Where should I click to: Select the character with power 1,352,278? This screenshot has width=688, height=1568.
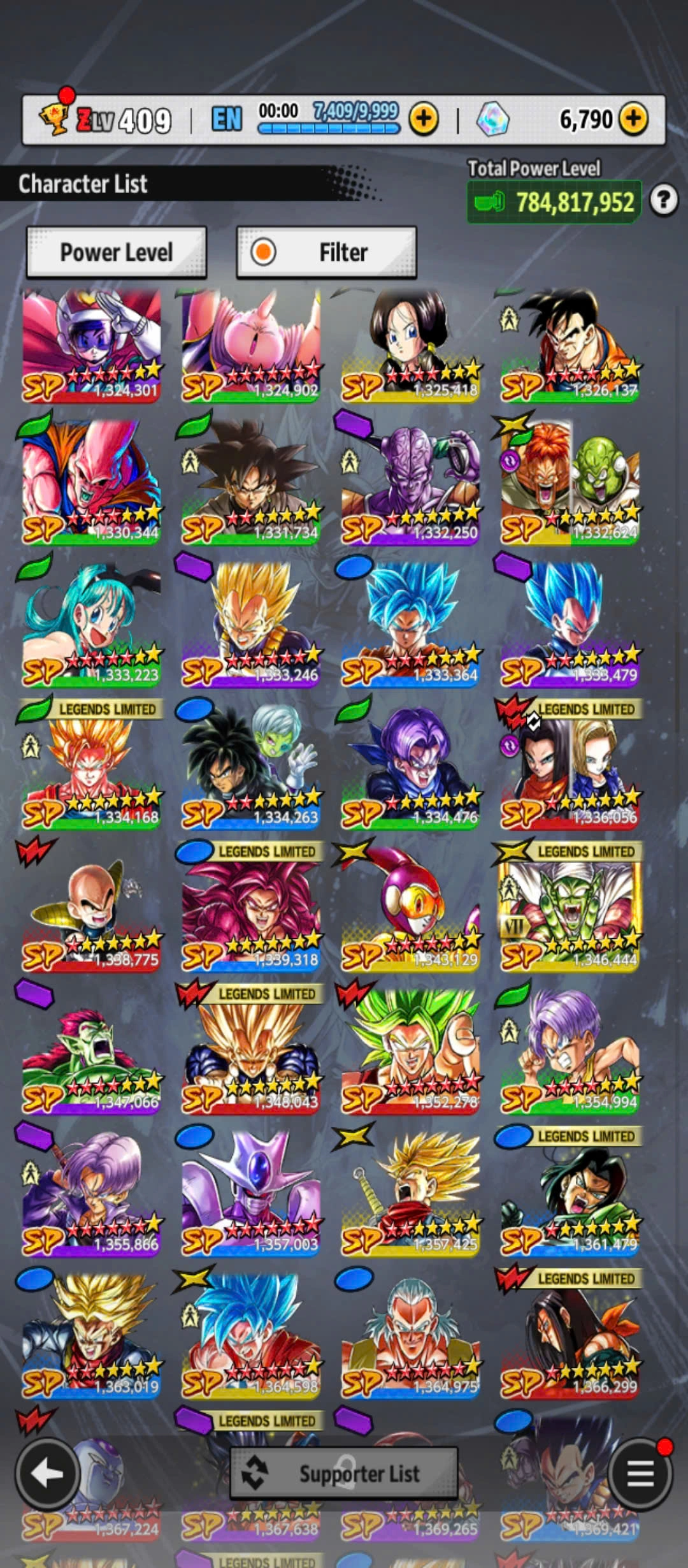(x=410, y=1056)
